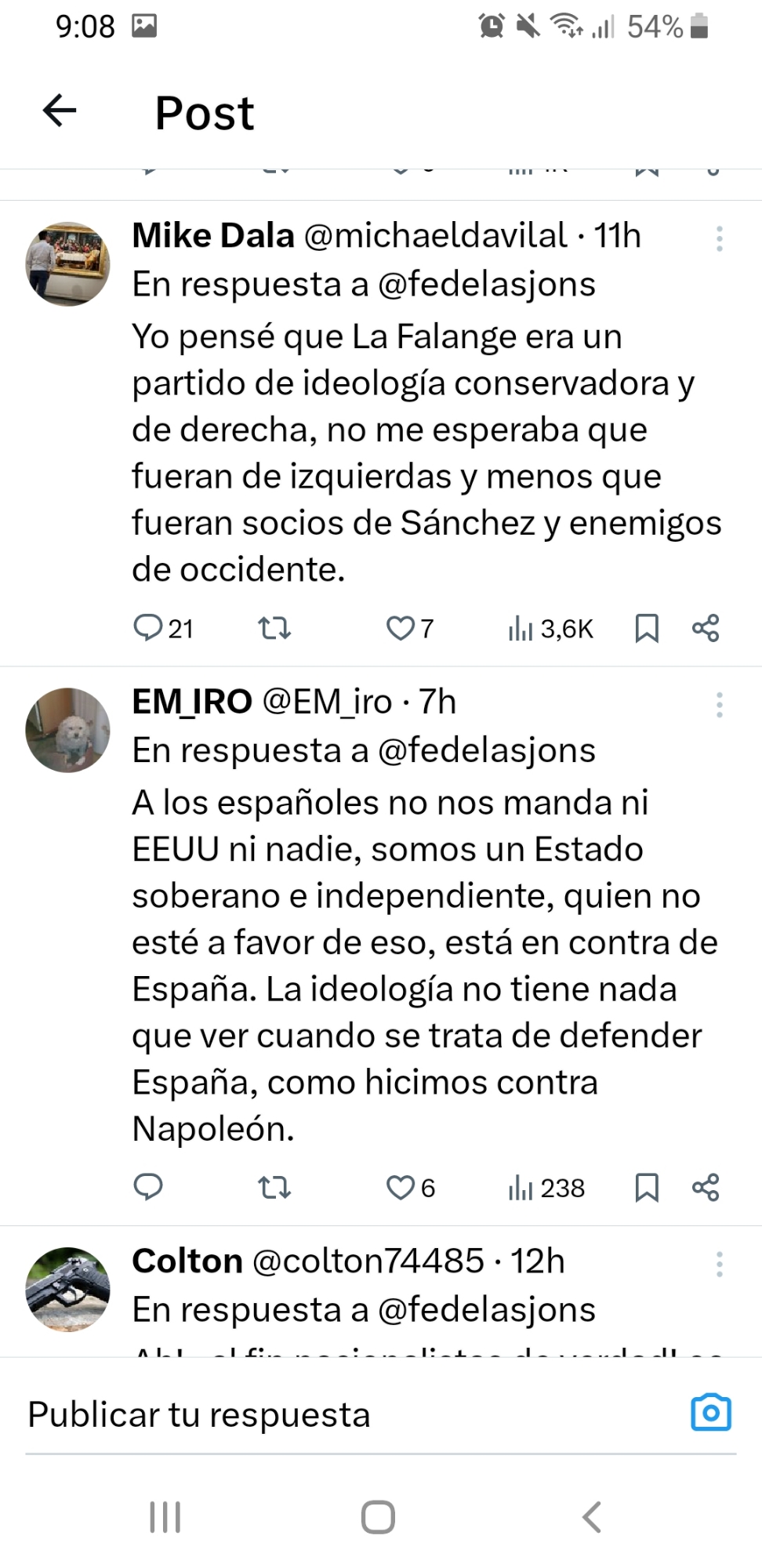Bookmark EM_IRO's reply
This screenshot has height=1568, width=762.
point(646,1187)
